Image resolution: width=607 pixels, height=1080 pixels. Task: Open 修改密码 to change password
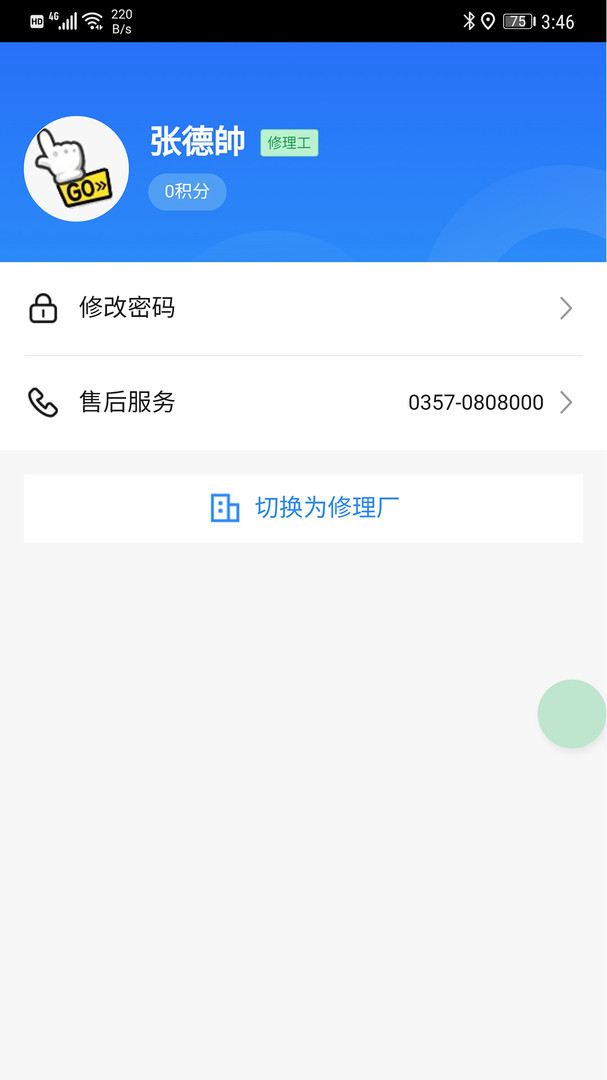point(303,308)
